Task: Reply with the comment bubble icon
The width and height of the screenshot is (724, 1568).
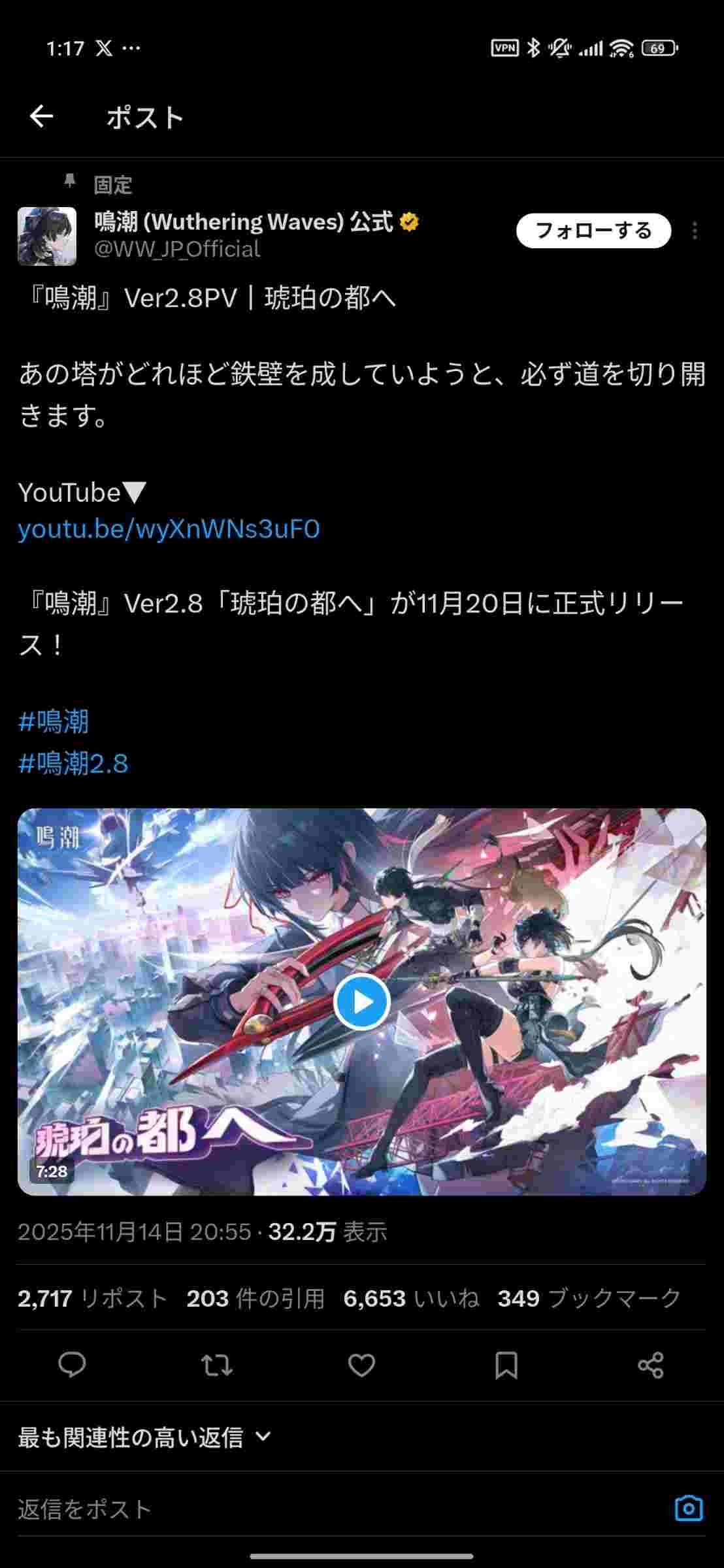Action: point(72,1365)
